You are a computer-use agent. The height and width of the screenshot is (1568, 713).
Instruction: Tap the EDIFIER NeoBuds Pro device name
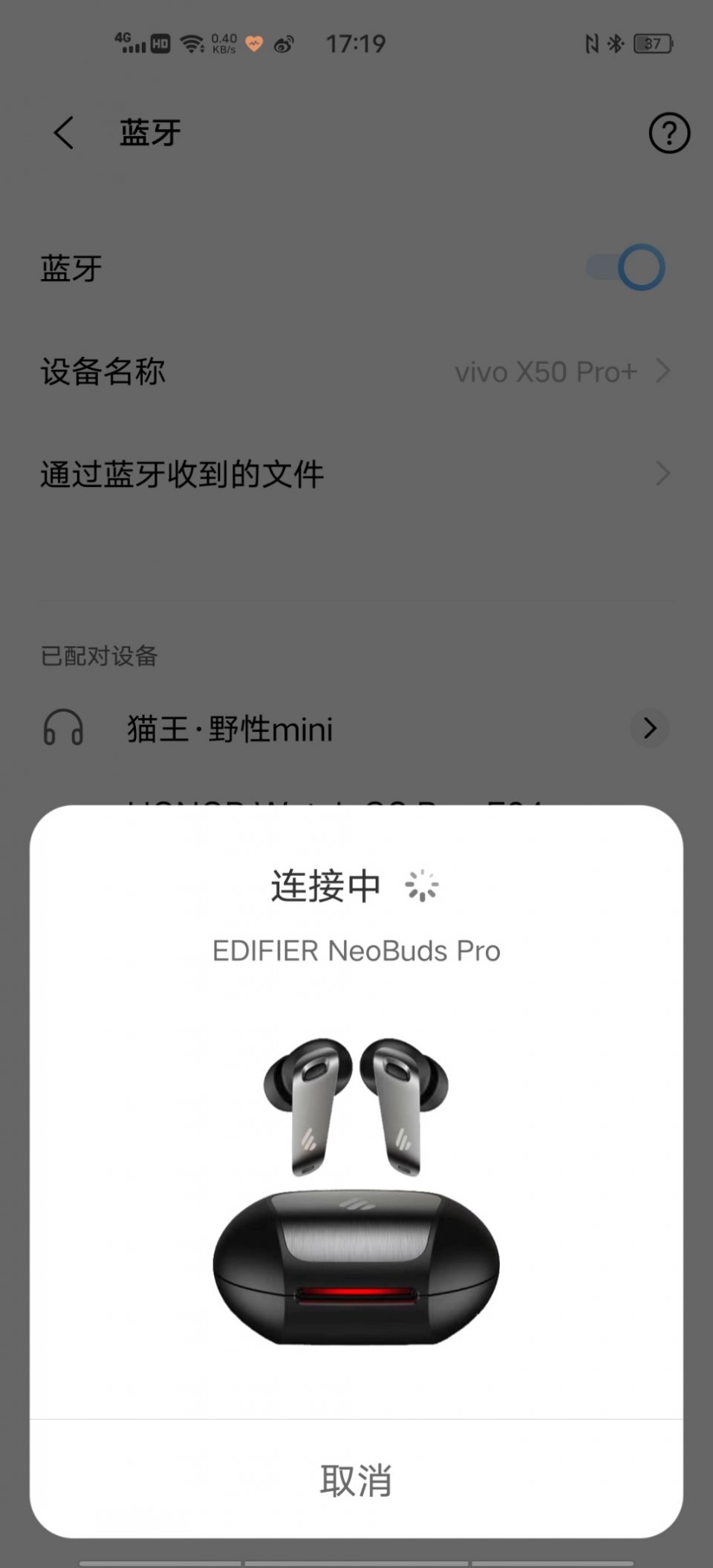tap(356, 951)
